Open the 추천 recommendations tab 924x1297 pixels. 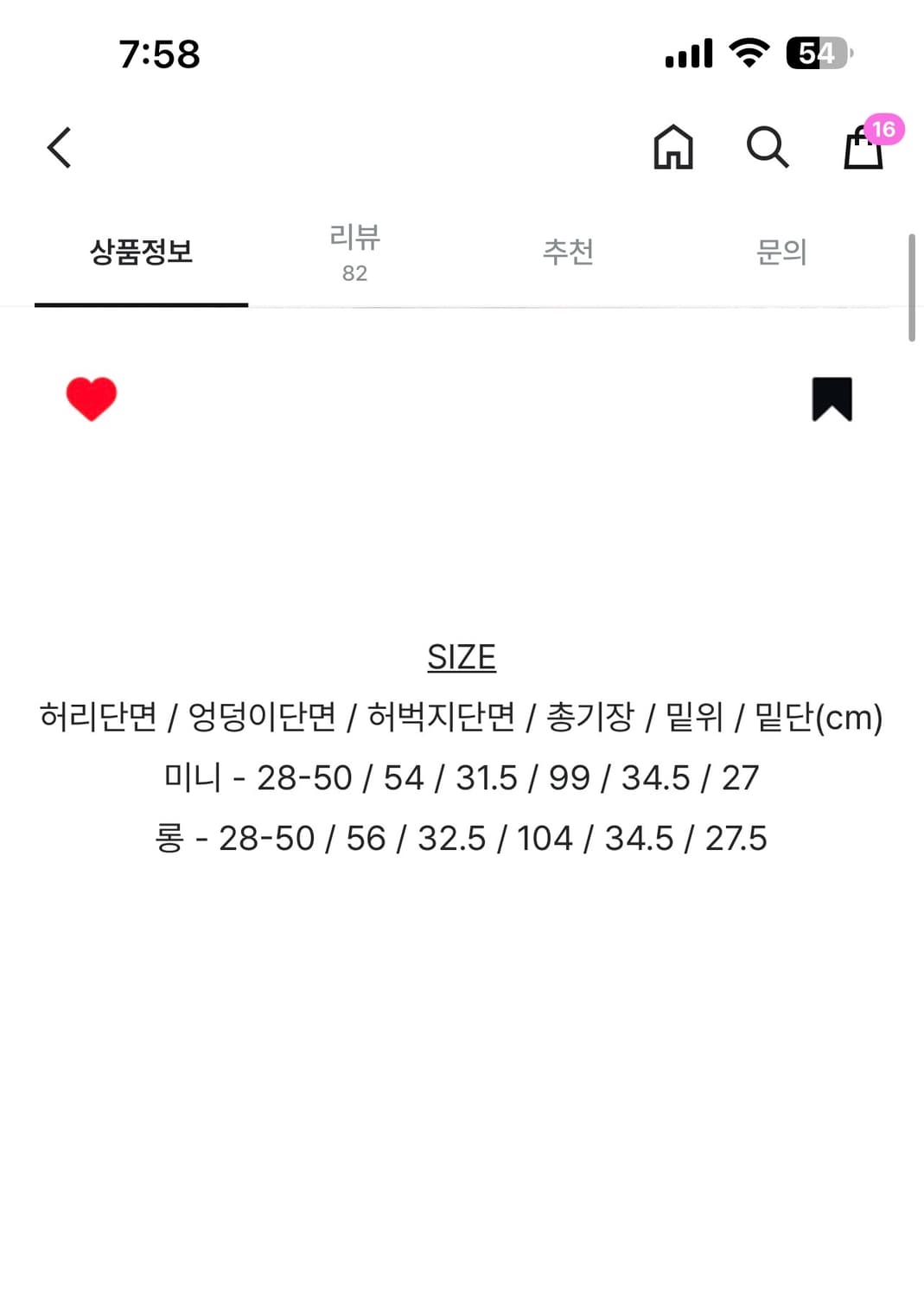[x=568, y=252]
